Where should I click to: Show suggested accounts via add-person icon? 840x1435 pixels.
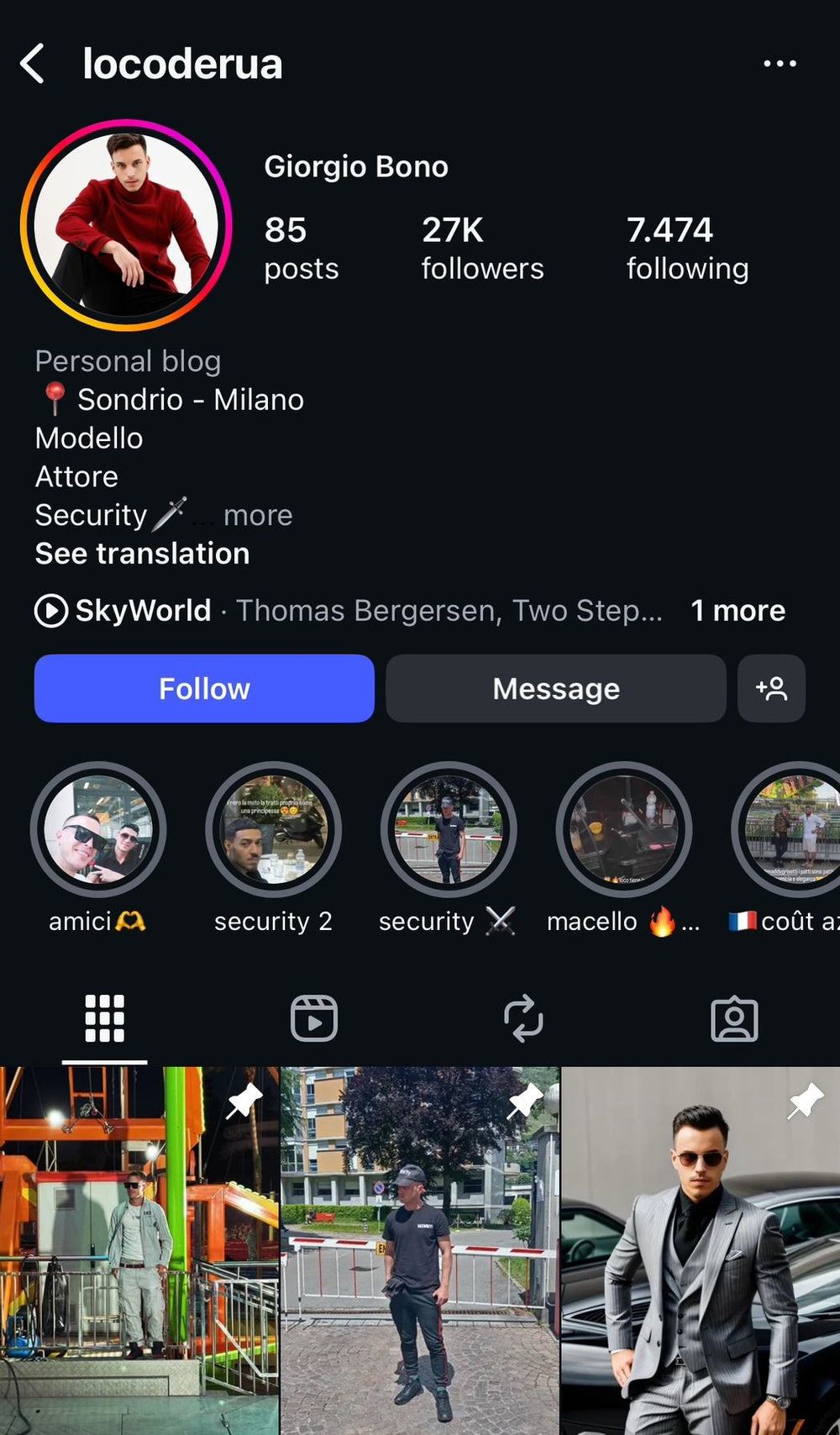click(771, 688)
